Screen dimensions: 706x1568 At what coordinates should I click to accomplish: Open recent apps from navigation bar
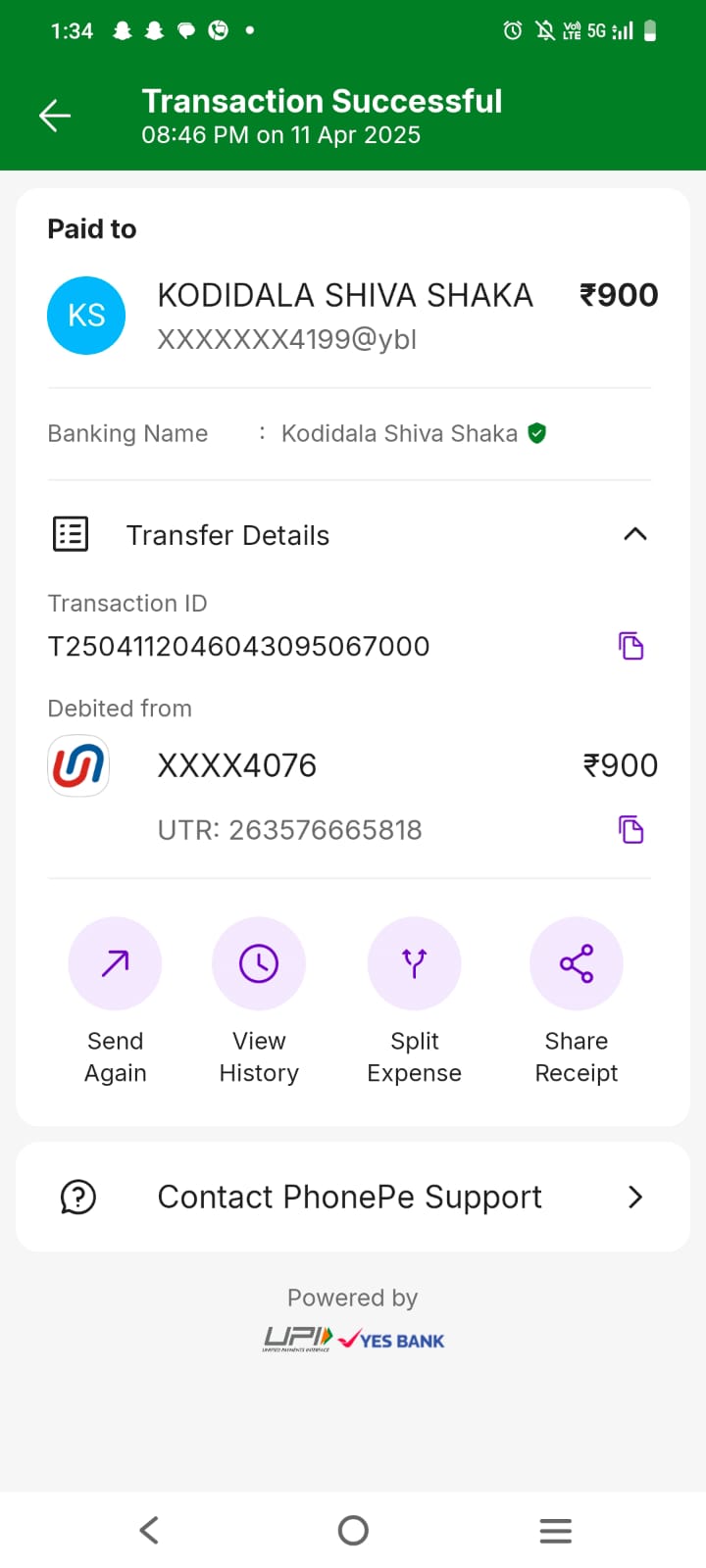pyautogui.click(x=555, y=1530)
